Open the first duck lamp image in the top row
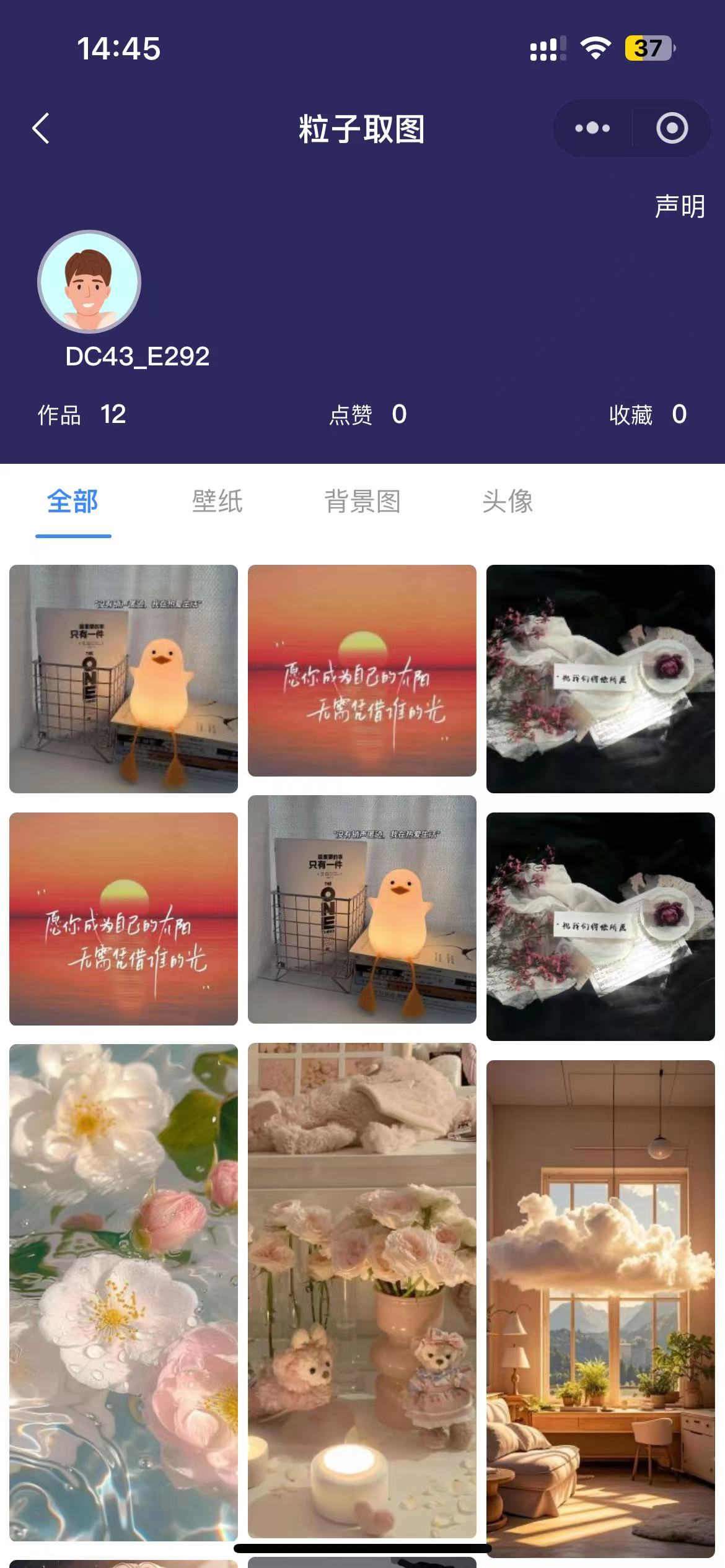This screenshot has height=1568, width=725. (x=123, y=679)
